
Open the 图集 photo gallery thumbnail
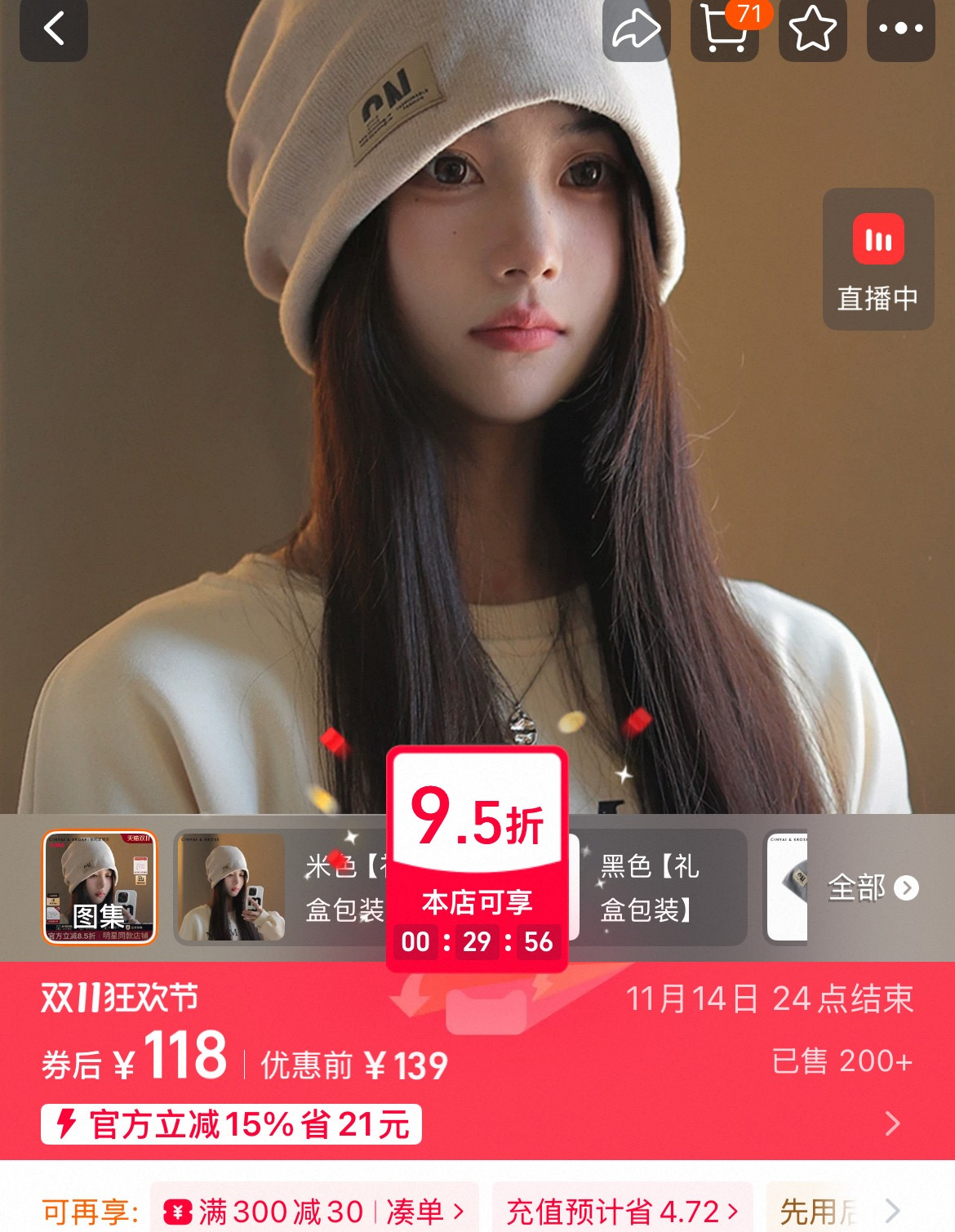tap(100, 887)
